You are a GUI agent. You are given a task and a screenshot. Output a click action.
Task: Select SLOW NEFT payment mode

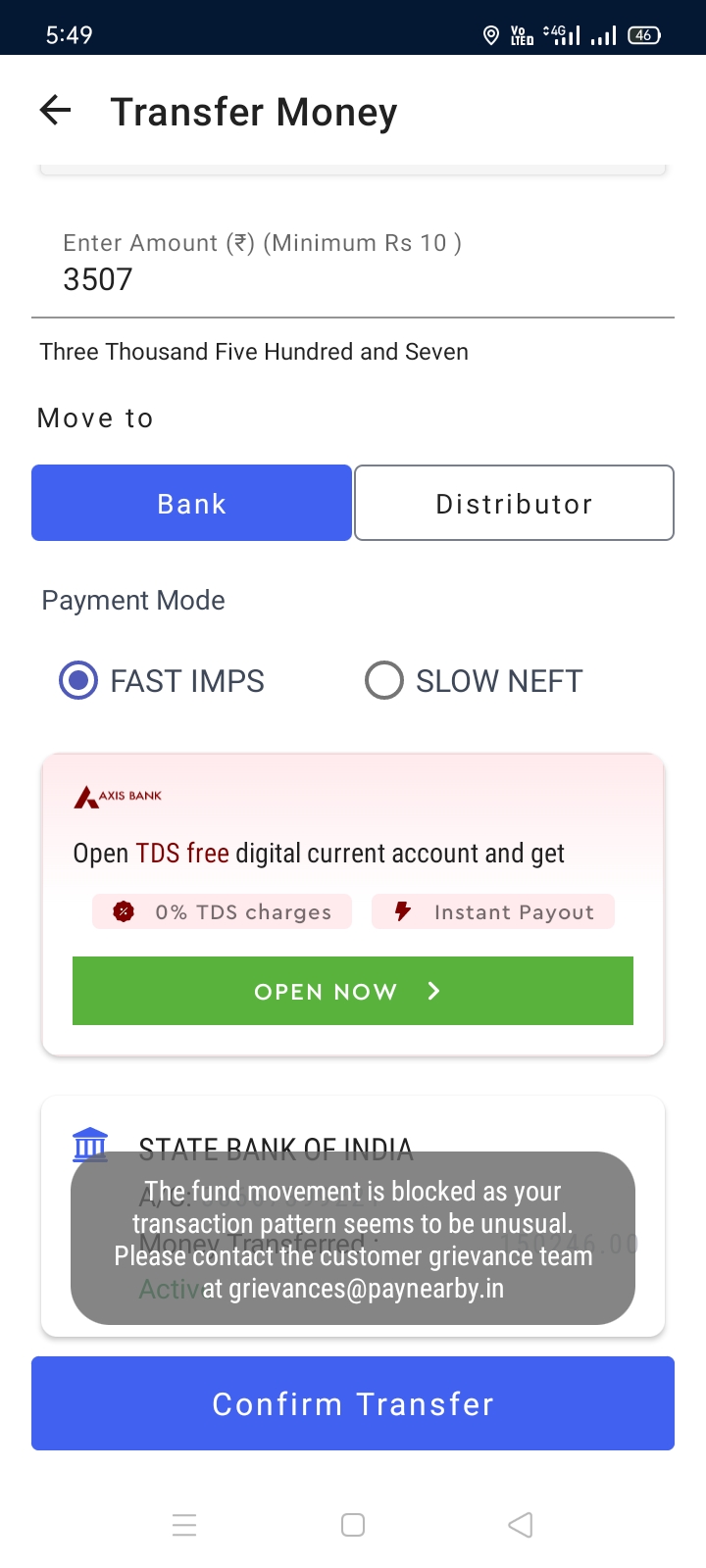[x=384, y=680]
